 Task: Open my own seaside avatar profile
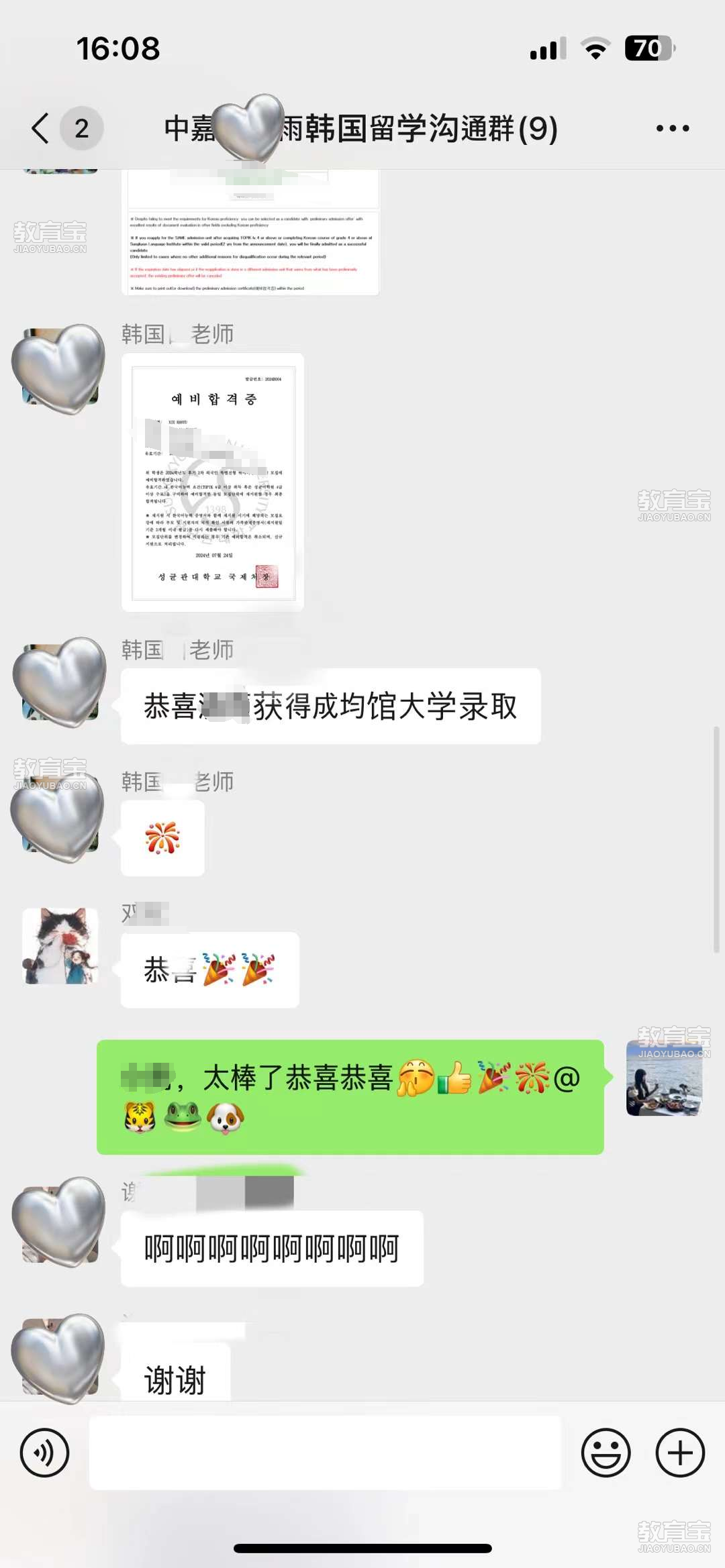[x=664, y=1078]
